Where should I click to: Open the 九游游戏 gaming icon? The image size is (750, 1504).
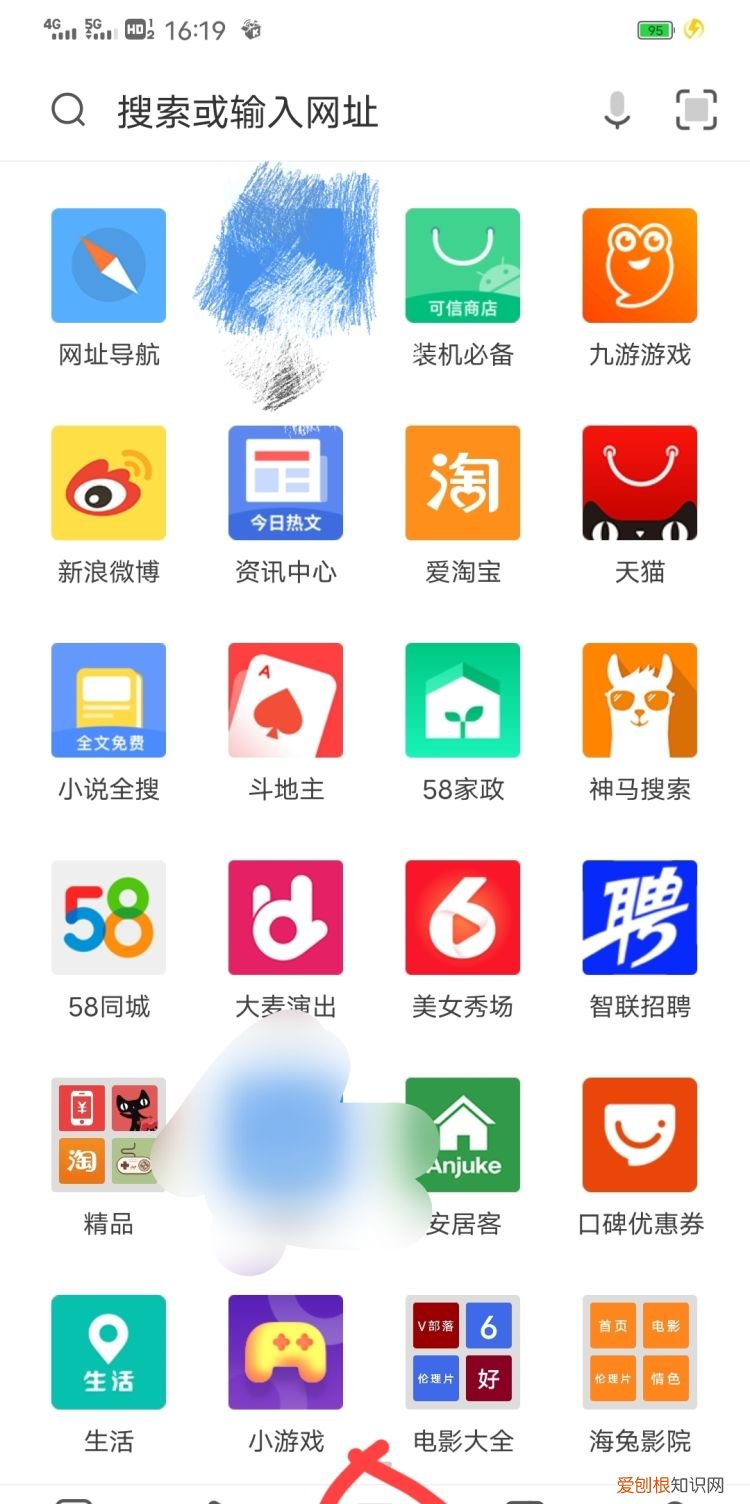pyautogui.click(x=638, y=265)
